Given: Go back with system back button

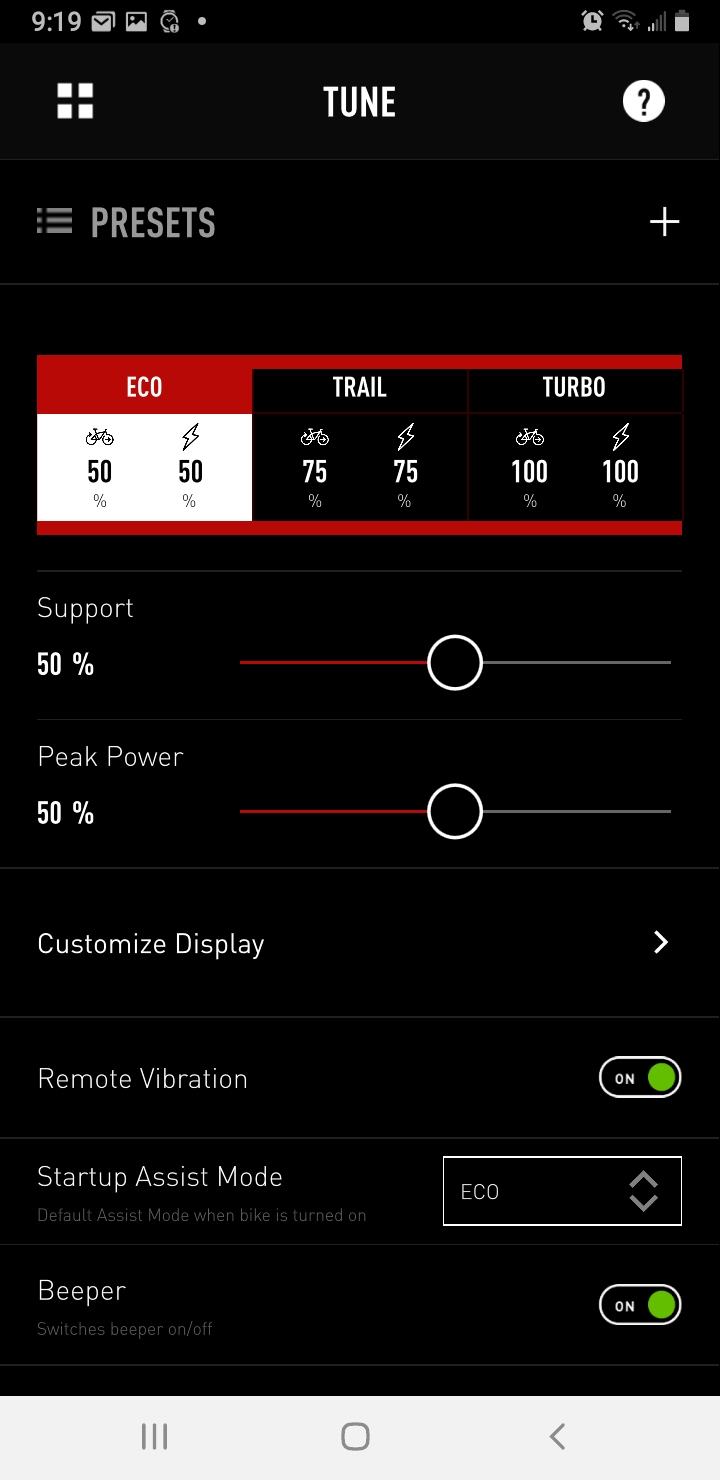Looking at the screenshot, I should coord(558,1437).
